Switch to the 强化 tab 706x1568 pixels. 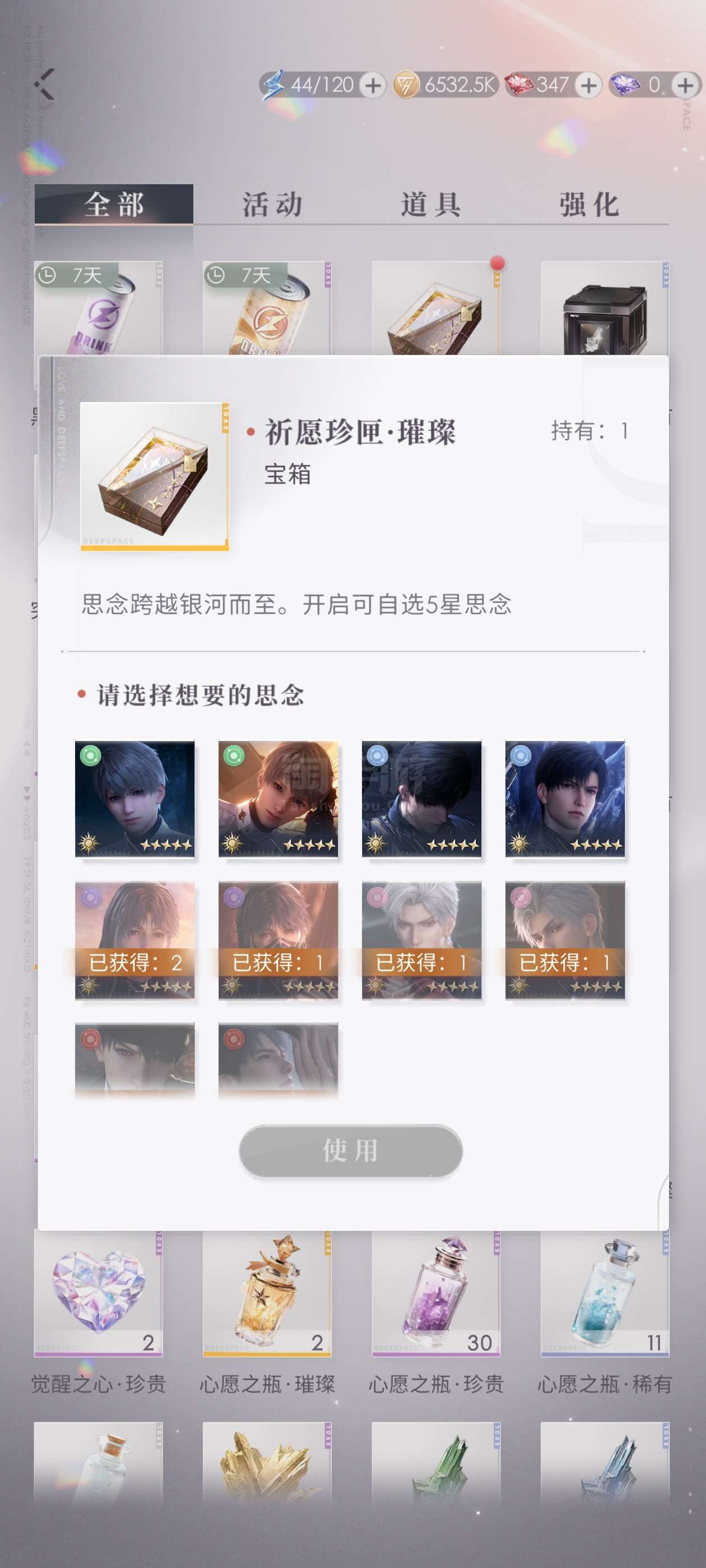589,204
